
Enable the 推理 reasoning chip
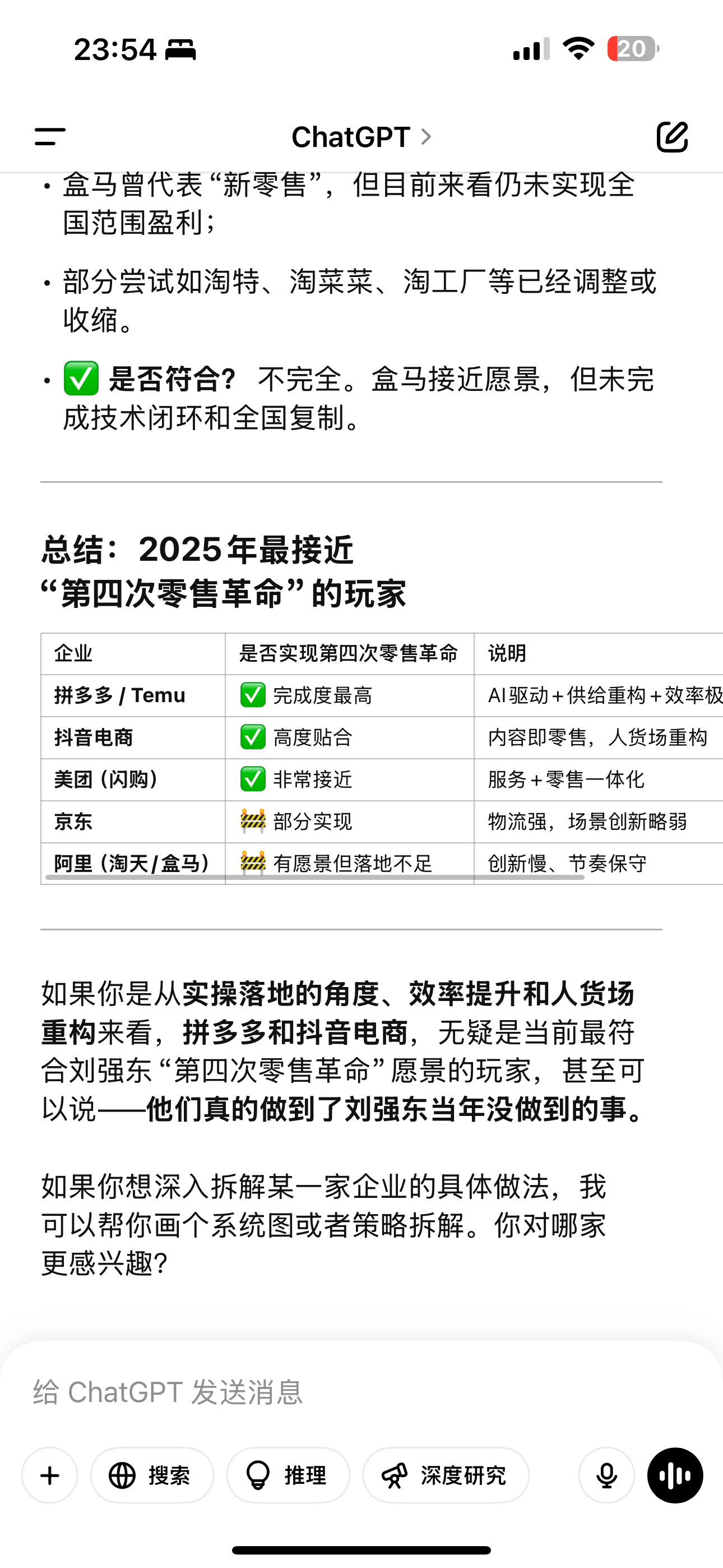(289, 1475)
